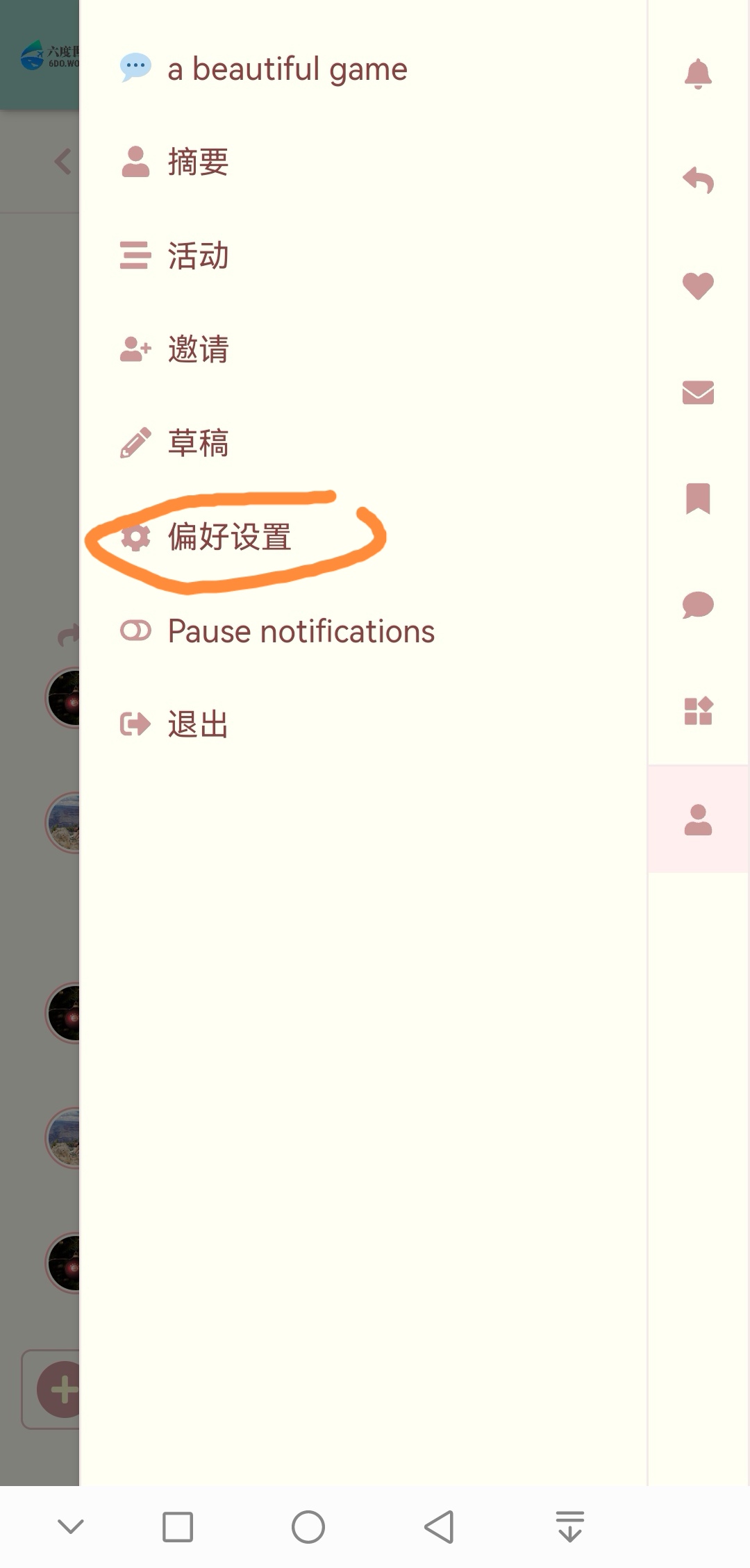The width and height of the screenshot is (750, 1568).
Task: Switch to the replies arrow tab
Action: (x=699, y=180)
